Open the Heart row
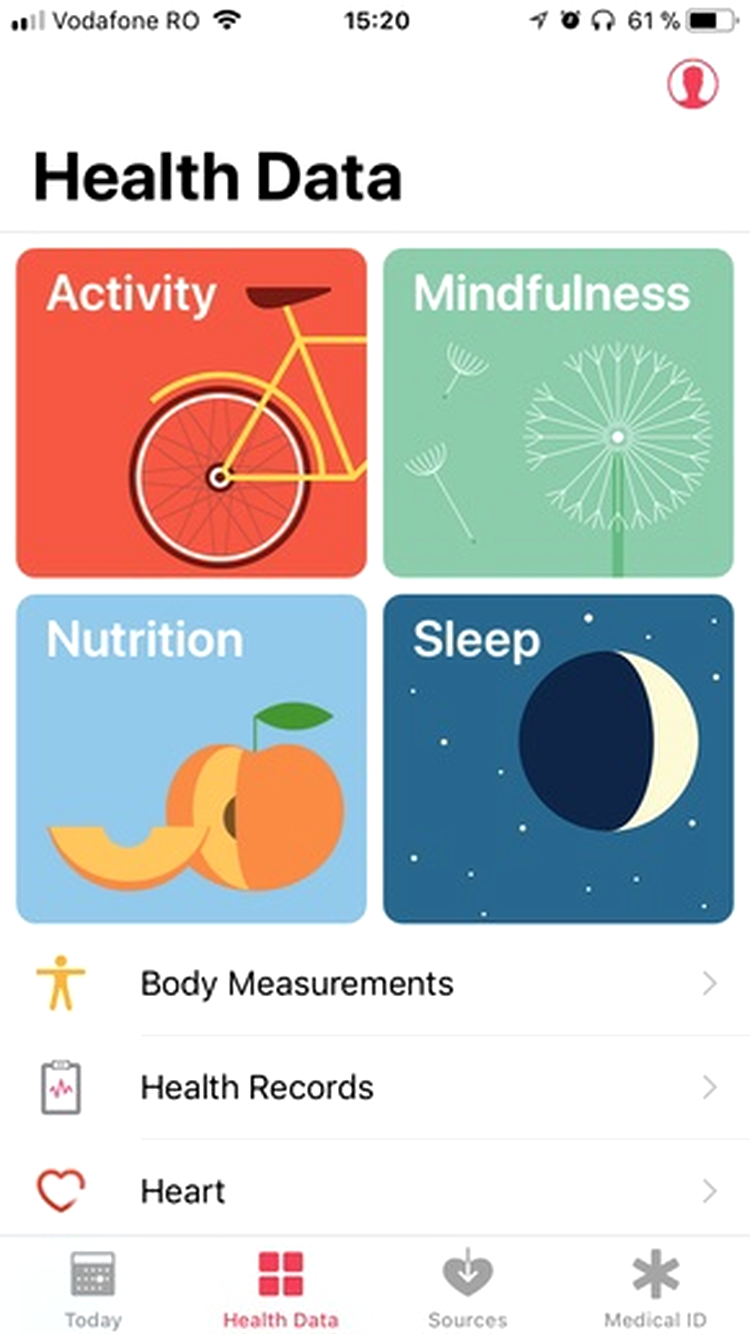Image resolution: width=750 pixels, height=1334 pixels. coord(375,1190)
